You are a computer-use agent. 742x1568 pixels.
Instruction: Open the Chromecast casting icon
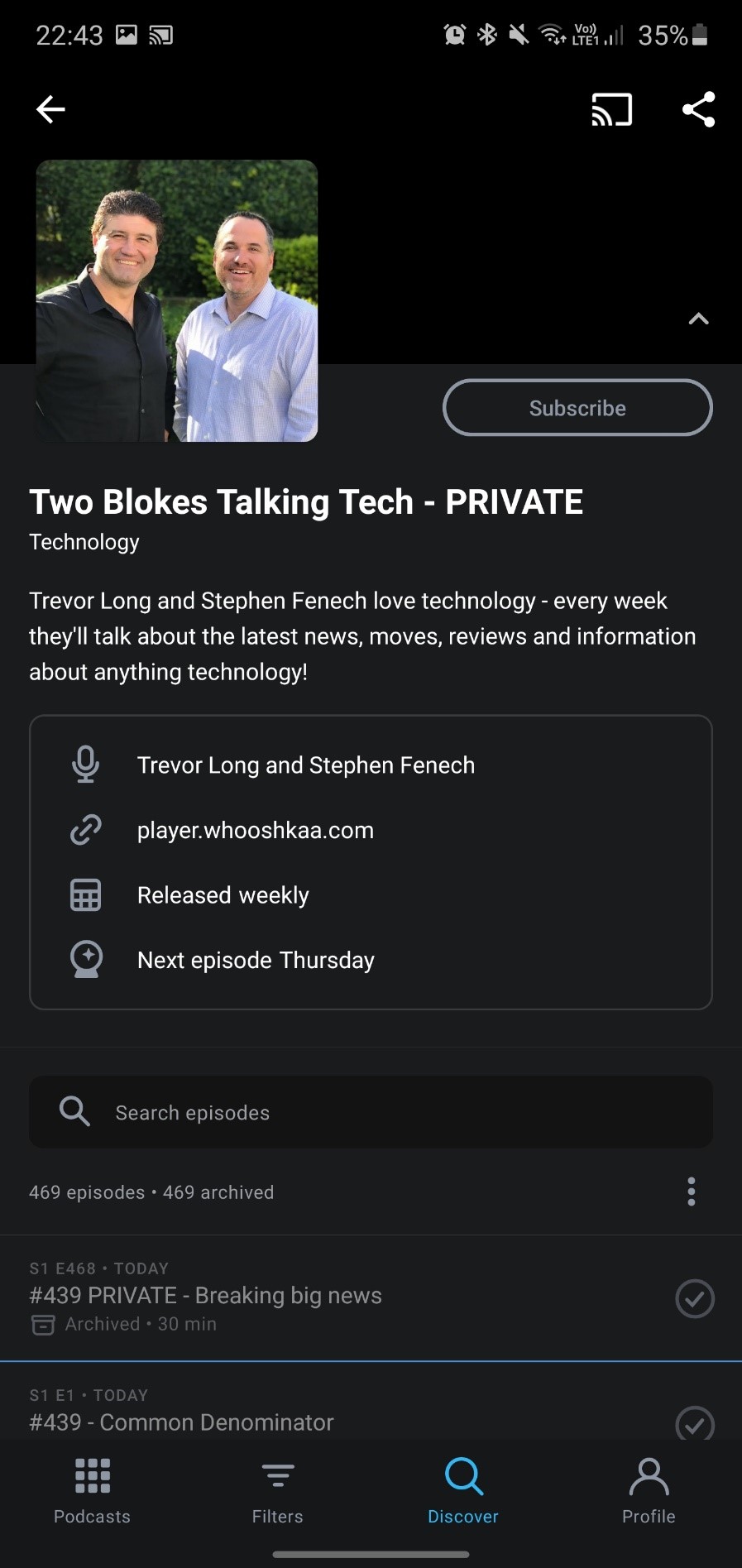tap(610, 108)
